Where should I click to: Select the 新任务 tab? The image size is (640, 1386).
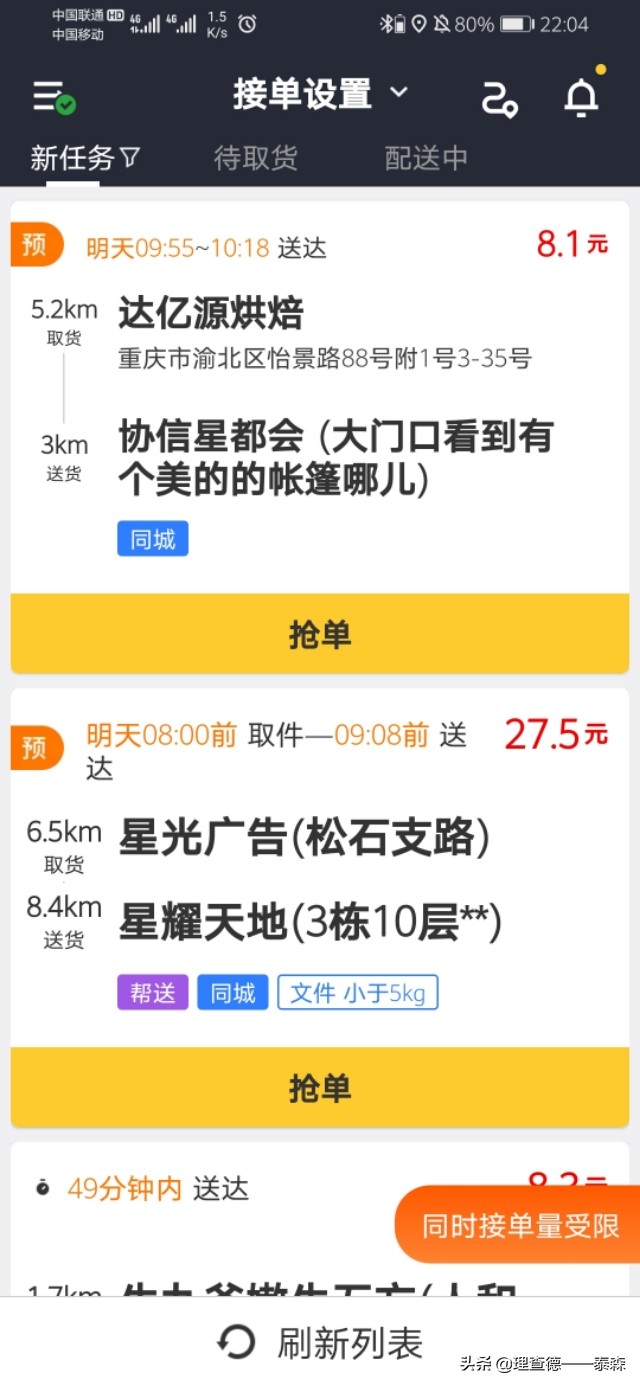pyautogui.click(x=84, y=157)
